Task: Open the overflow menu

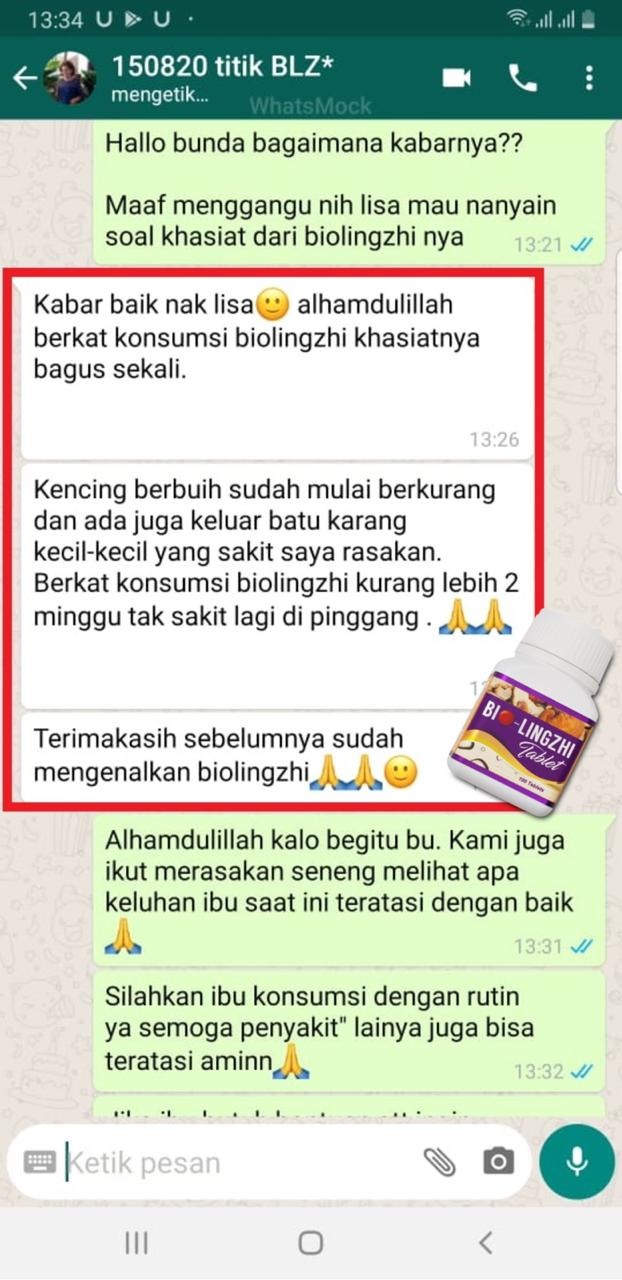Action: click(590, 78)
